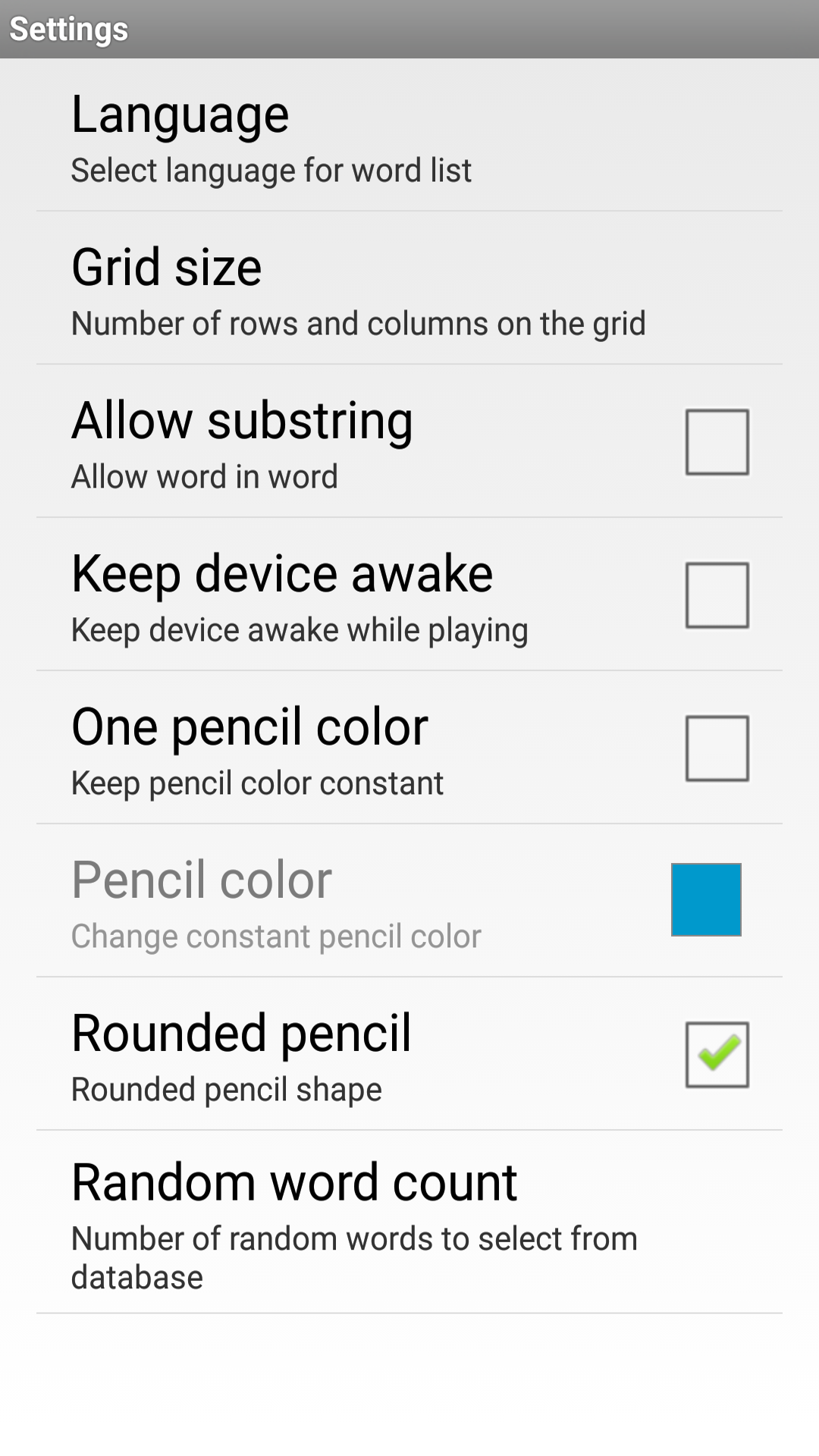Enable the Allow substring checkbox

coord(717,442)
